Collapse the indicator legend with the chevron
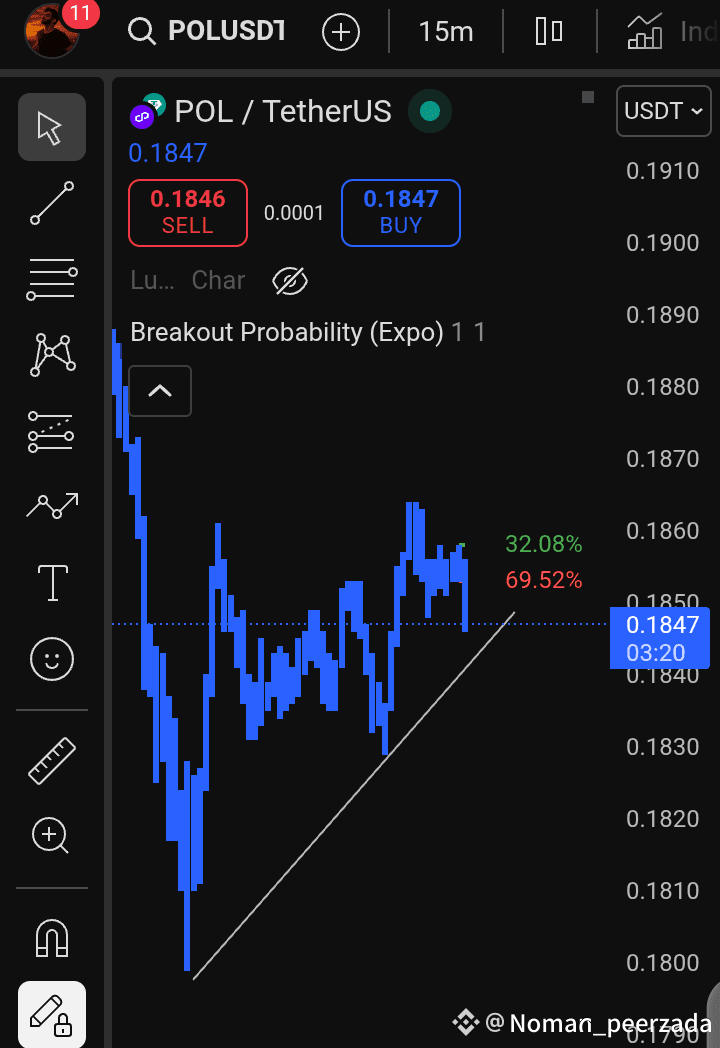 (x=160, y=391)
